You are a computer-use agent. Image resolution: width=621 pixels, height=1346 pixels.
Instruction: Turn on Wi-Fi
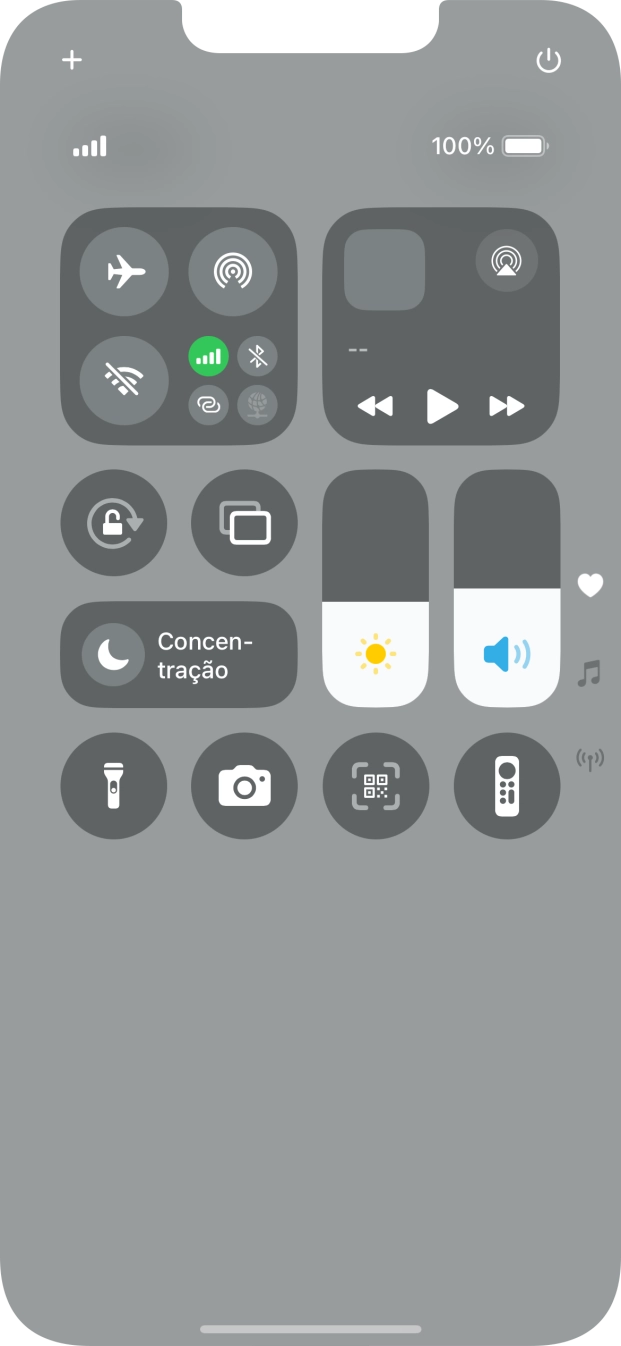point(124,380)
